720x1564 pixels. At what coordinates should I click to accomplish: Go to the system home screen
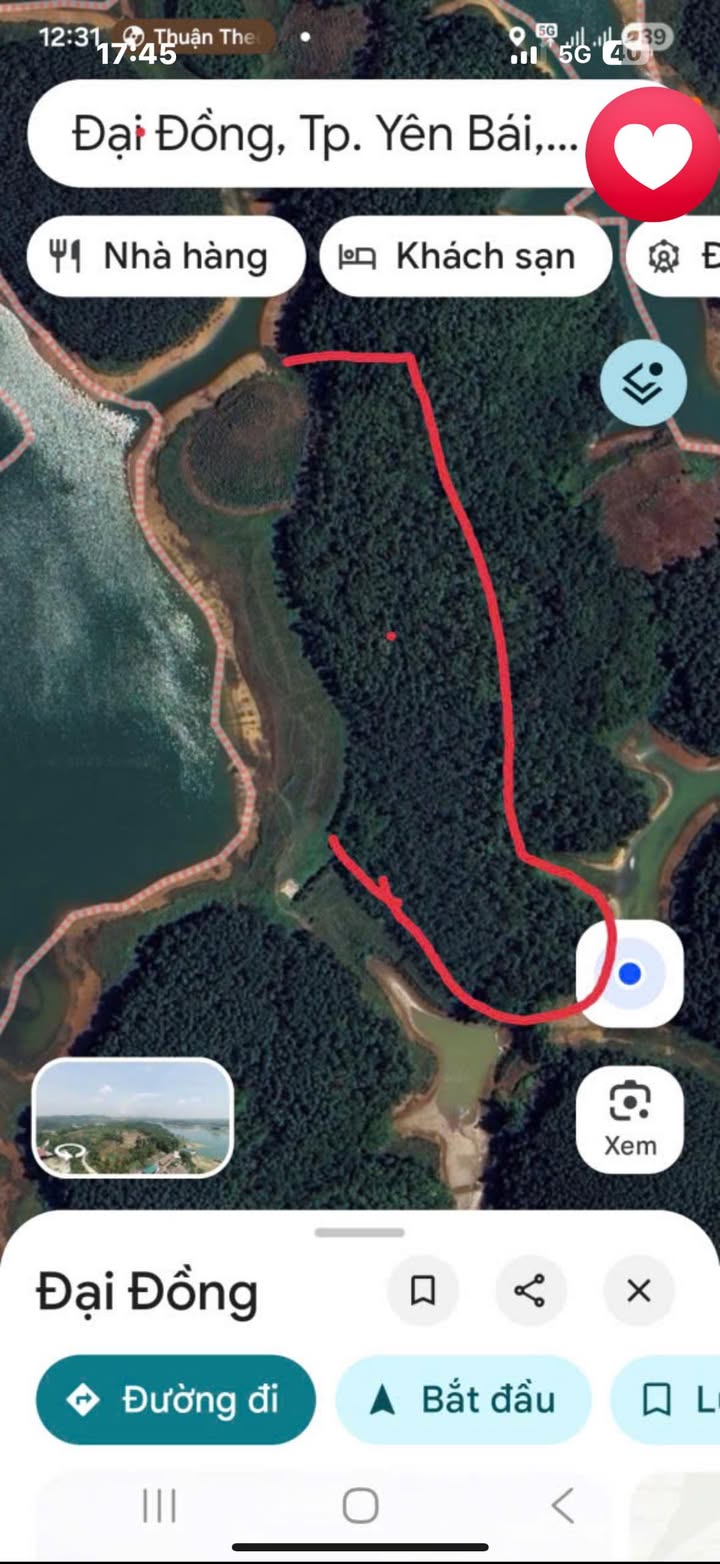point(360,1505)
